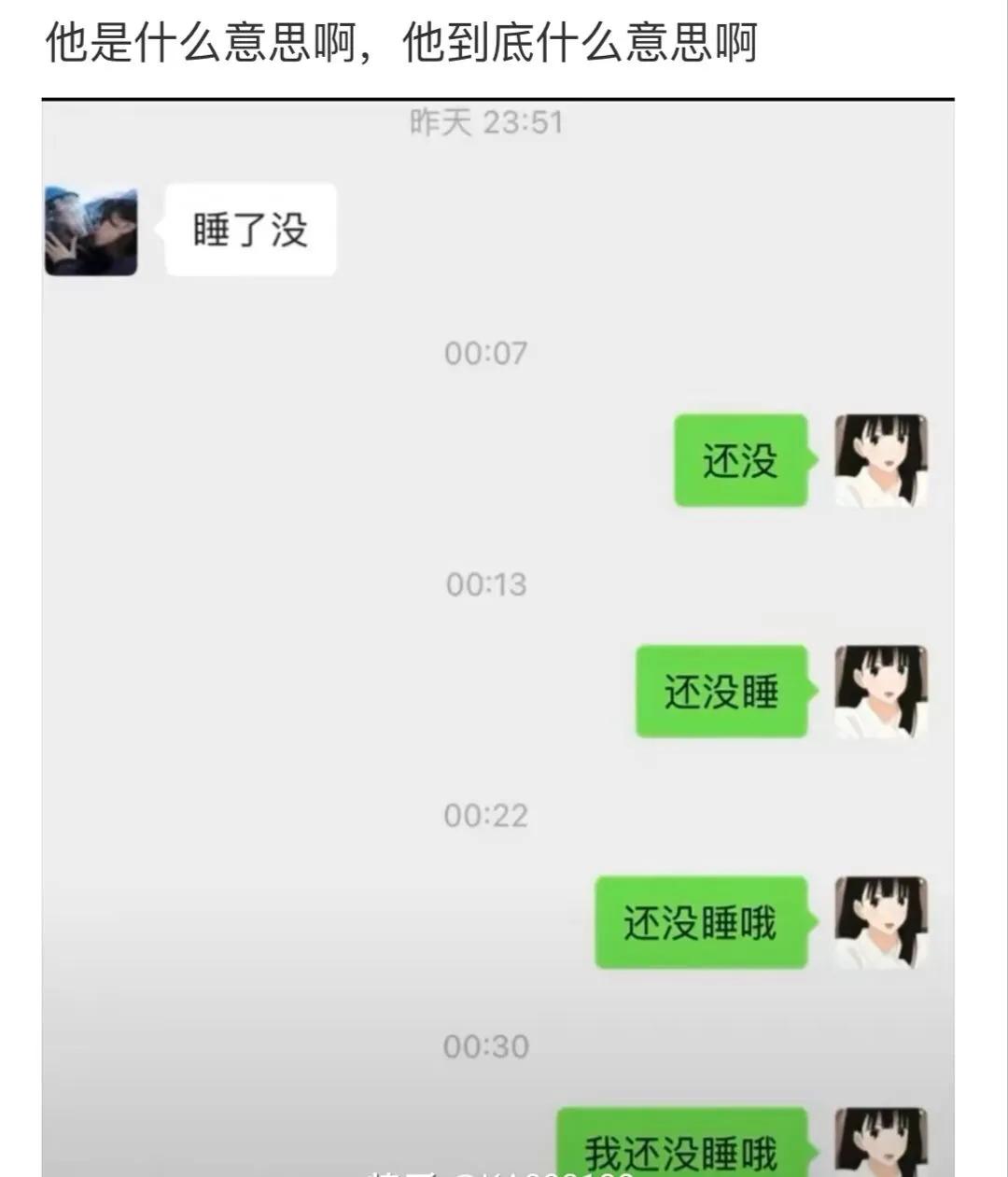Click the '00:22' timestamp
1008x1177 pixels.
coord(484,814)
